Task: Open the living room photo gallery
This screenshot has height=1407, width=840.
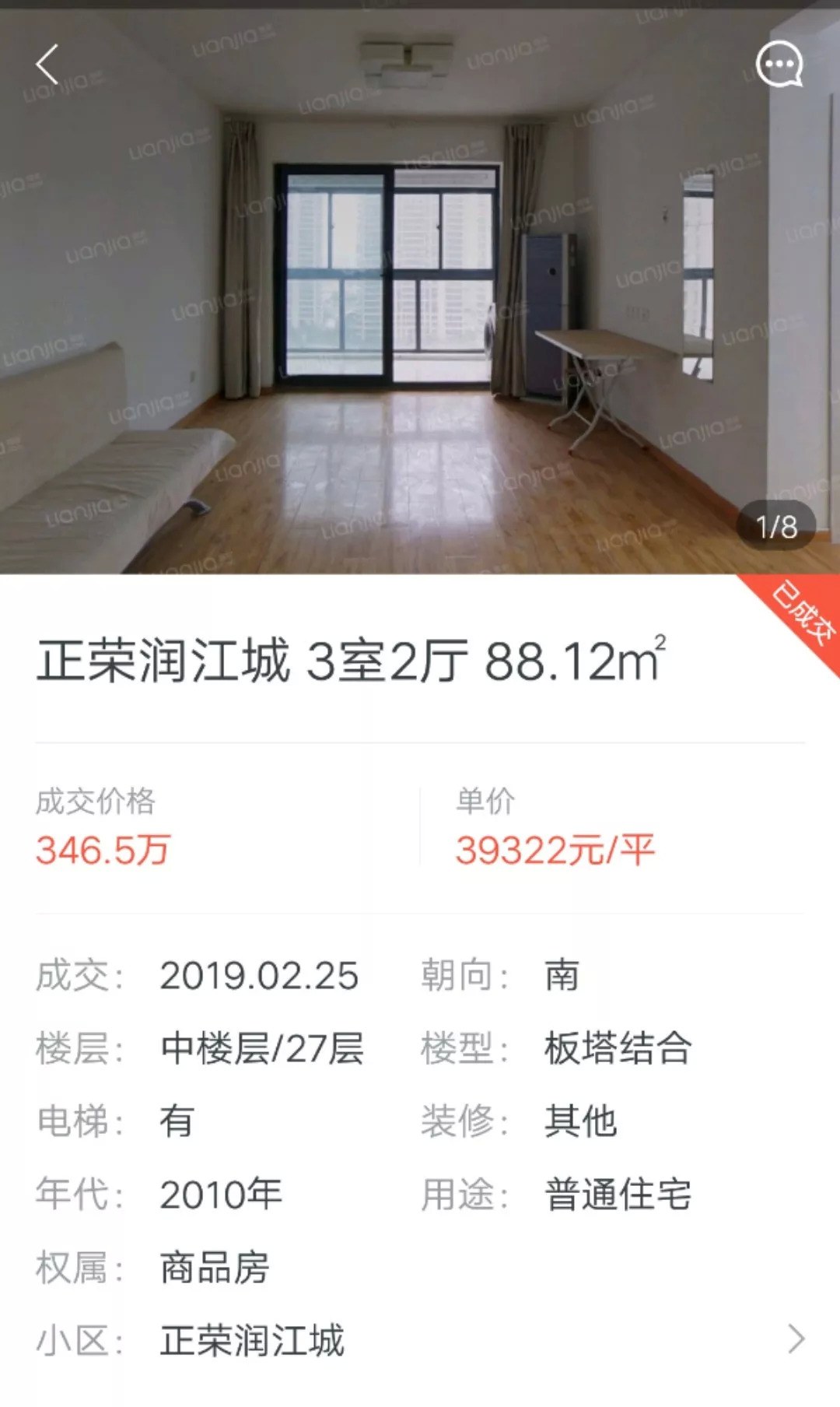Action: (x=420, y=311)
